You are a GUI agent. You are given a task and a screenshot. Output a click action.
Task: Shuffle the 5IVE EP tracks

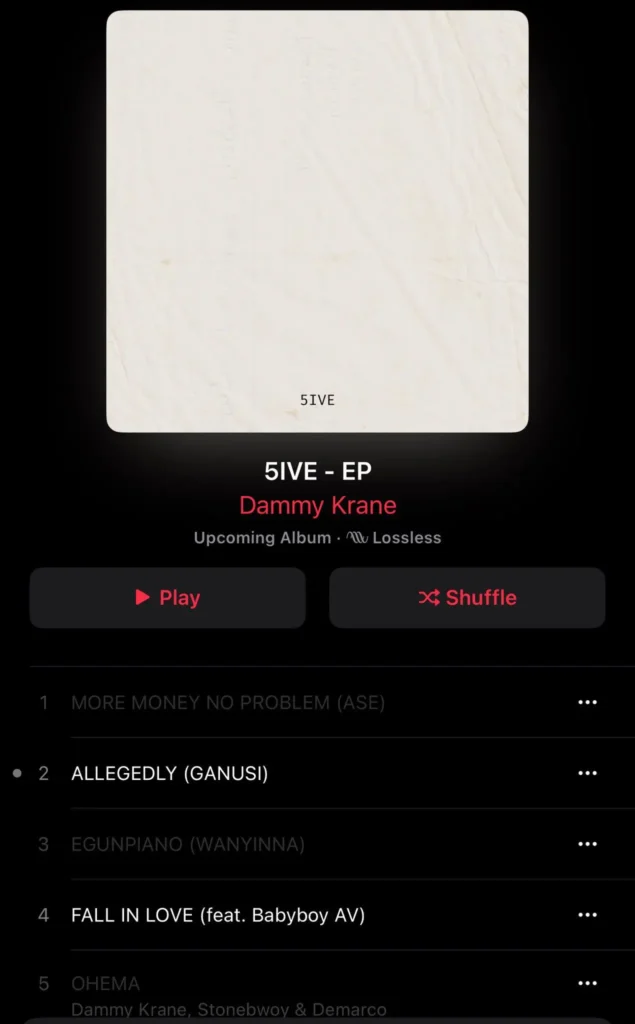click(x=467, y=598)
